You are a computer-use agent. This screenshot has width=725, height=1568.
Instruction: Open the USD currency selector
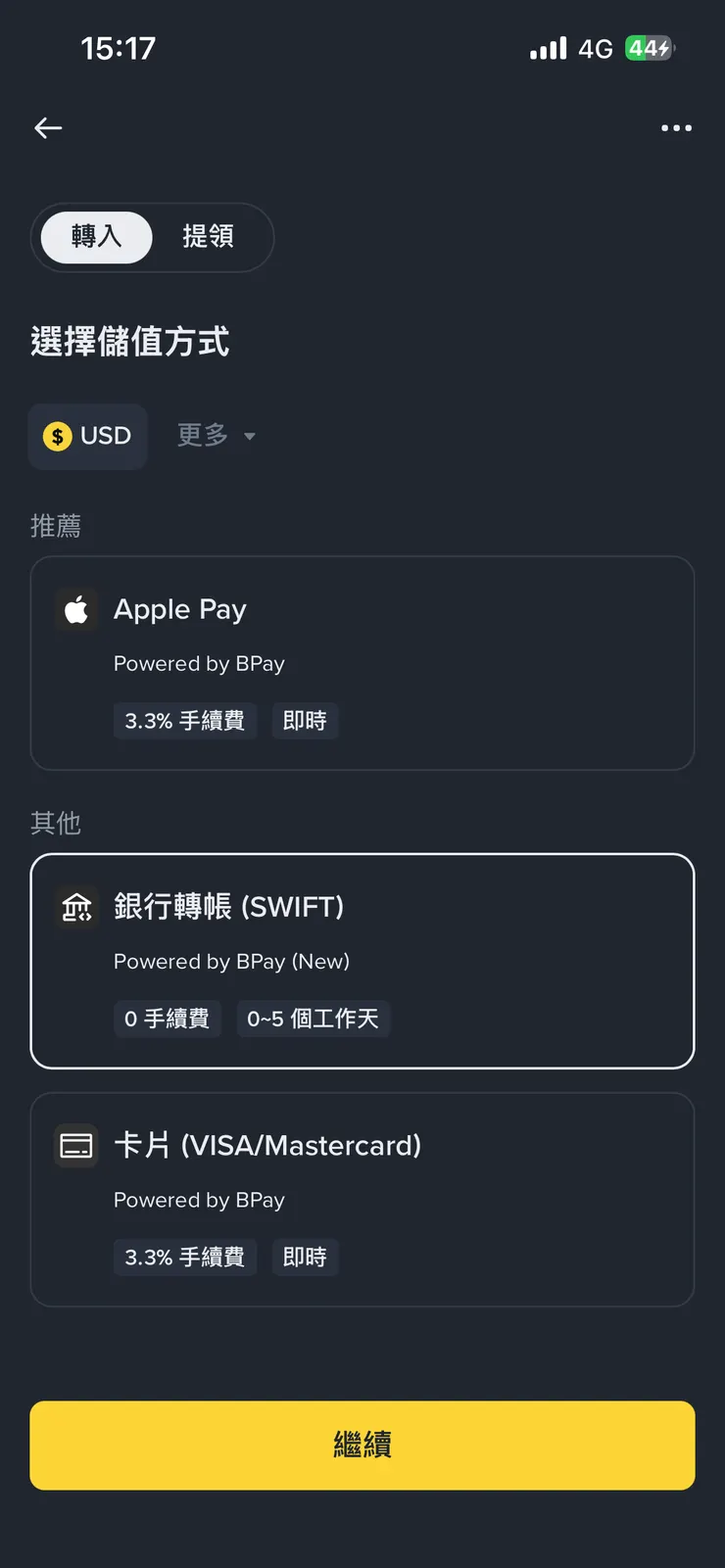coord(87,436)
